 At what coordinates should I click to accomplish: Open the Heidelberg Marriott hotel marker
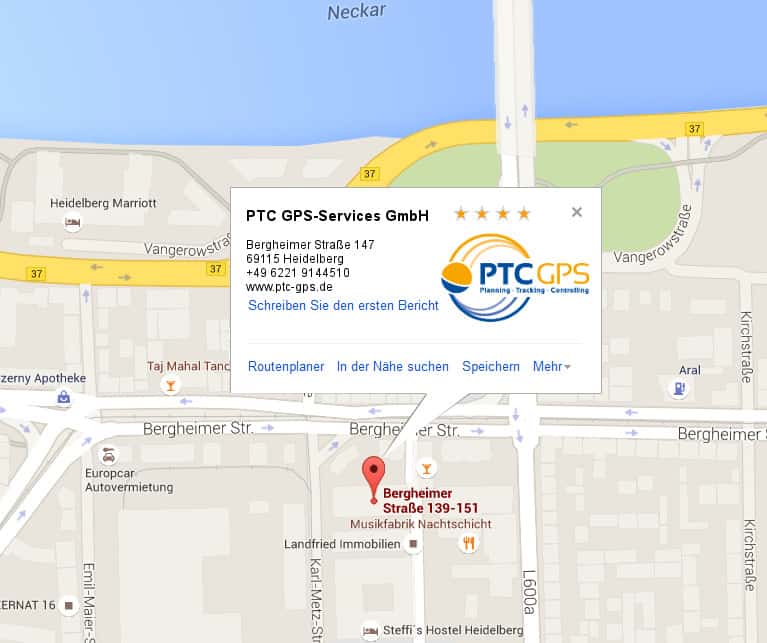[x=72, y=222]
